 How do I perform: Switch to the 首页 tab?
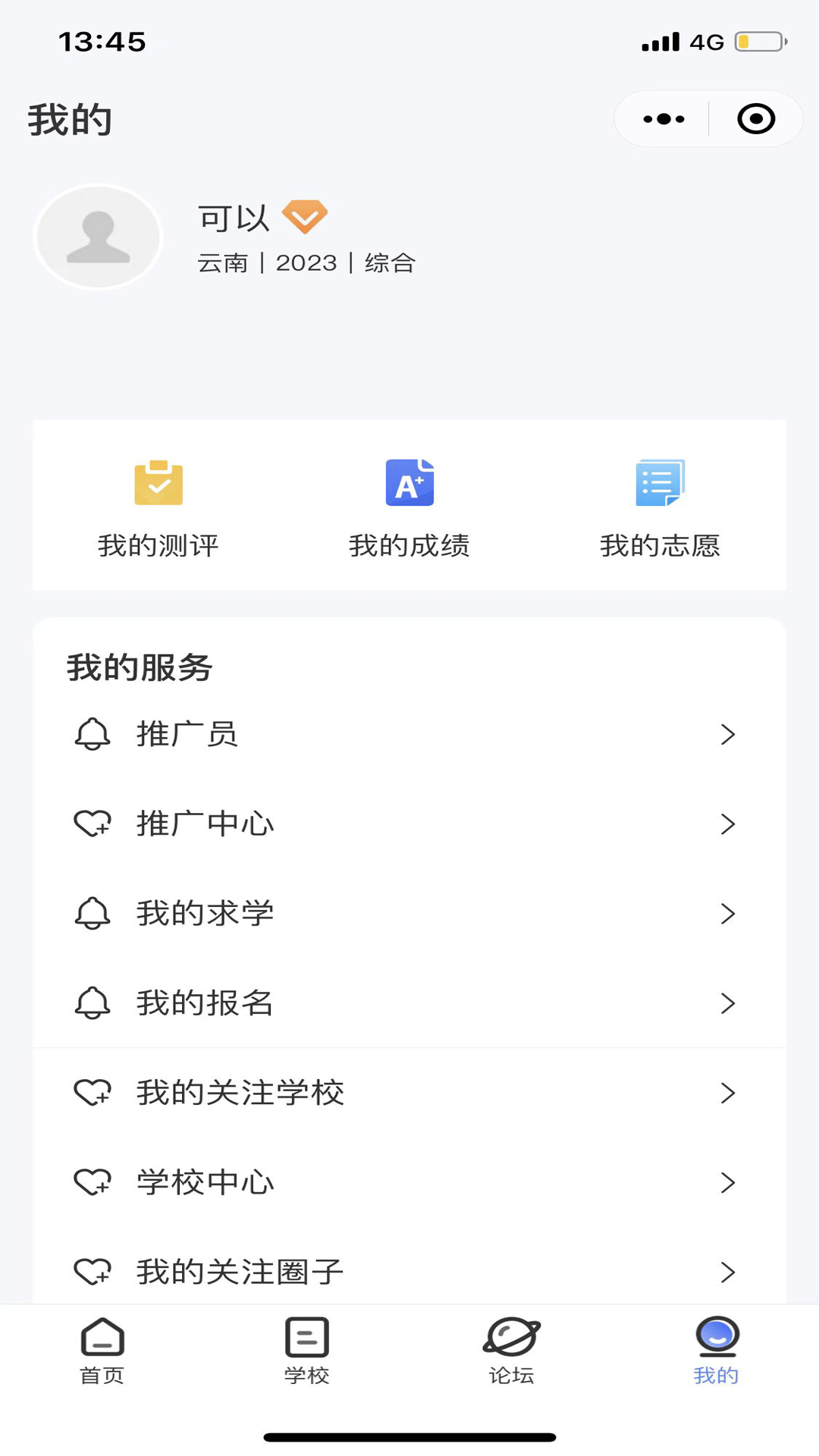click(102, 1351)
